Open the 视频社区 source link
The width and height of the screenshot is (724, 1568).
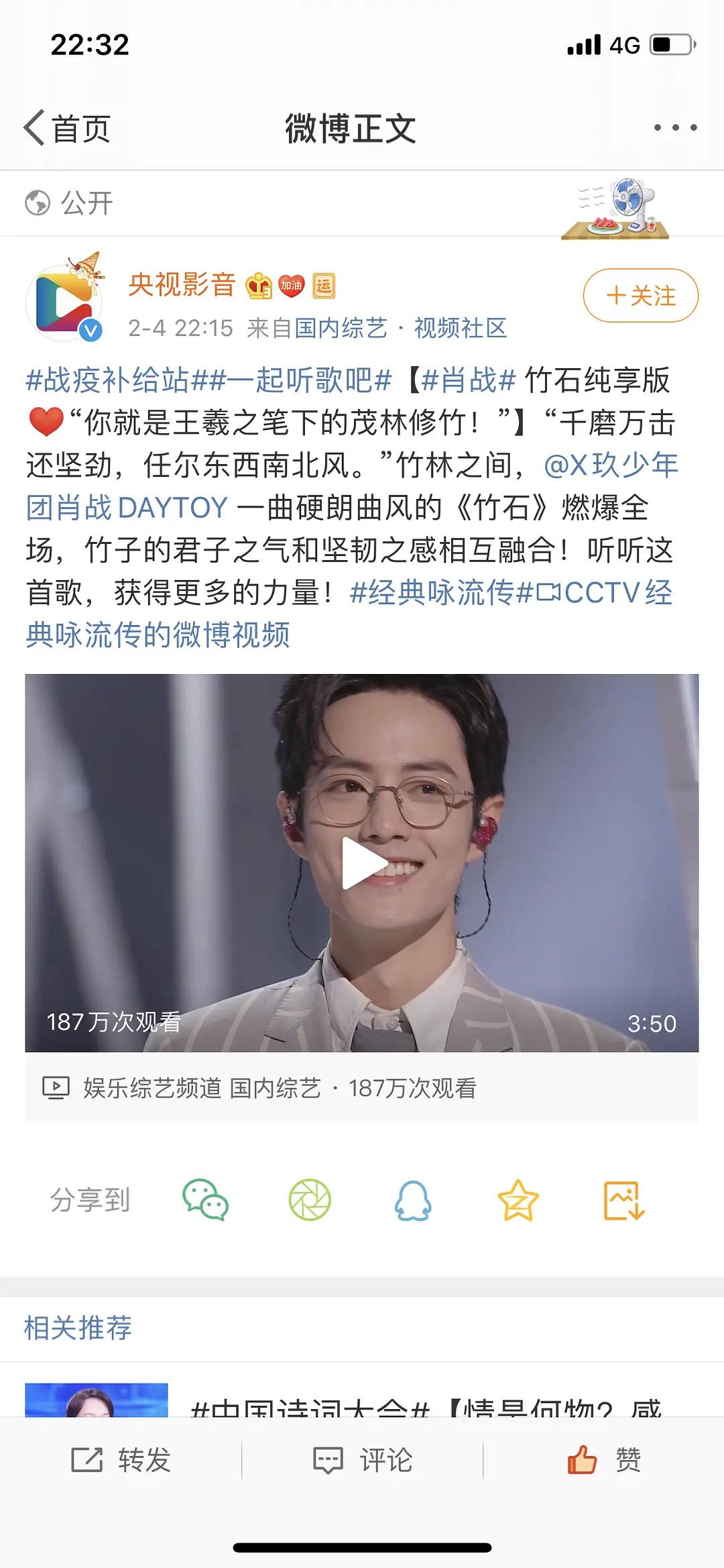463,327
